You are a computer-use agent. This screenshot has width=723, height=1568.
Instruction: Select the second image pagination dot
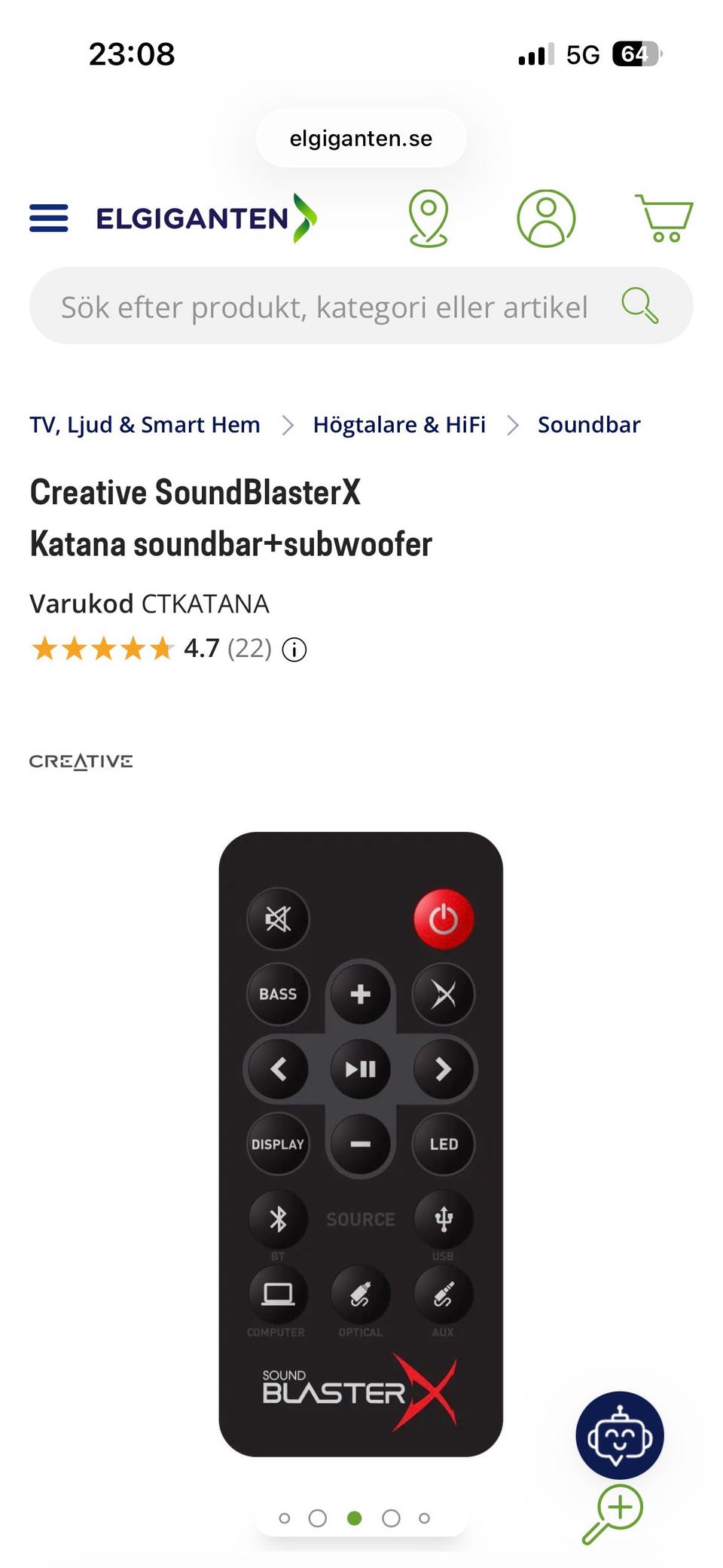tap(318, 1518)
